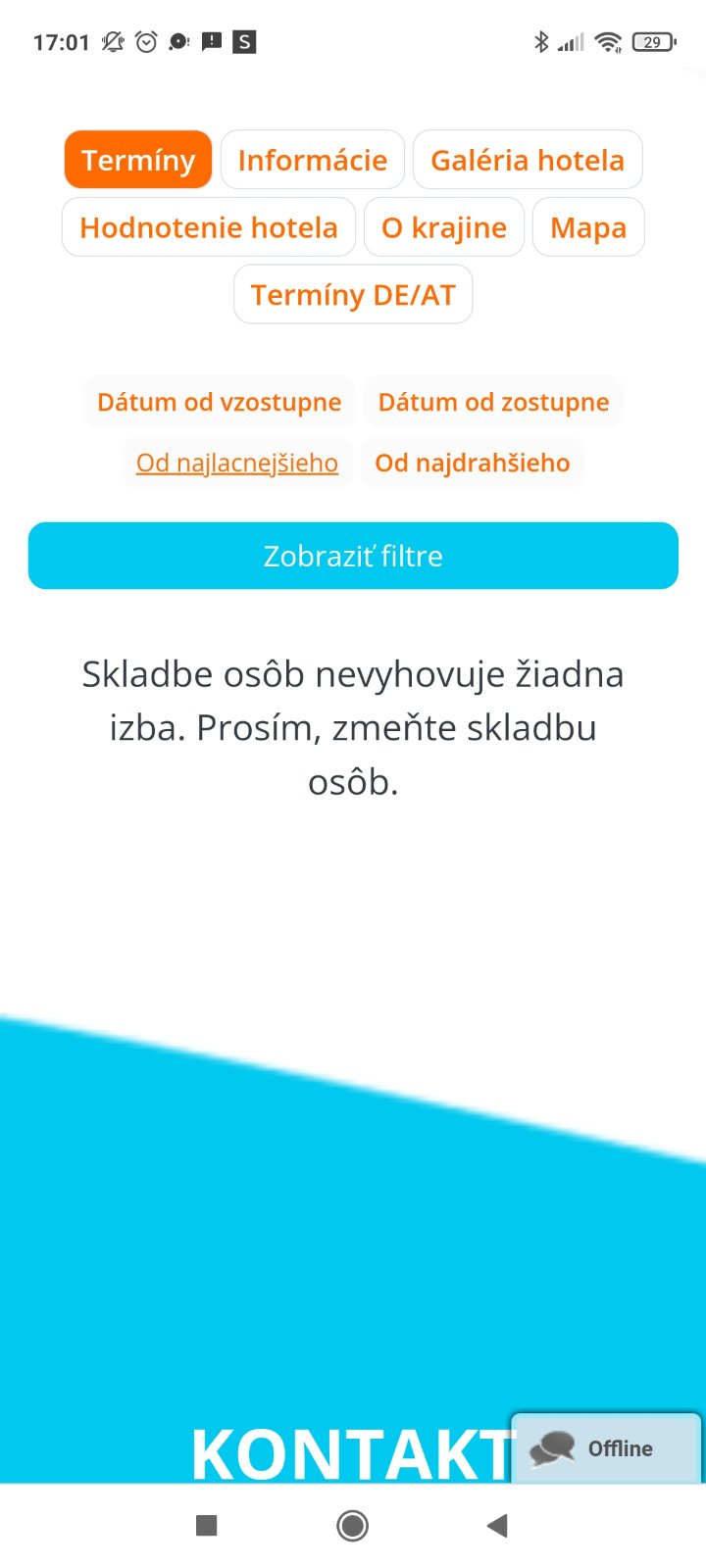Open the Offline chat widget
706x1568 pixels.
606,1448
